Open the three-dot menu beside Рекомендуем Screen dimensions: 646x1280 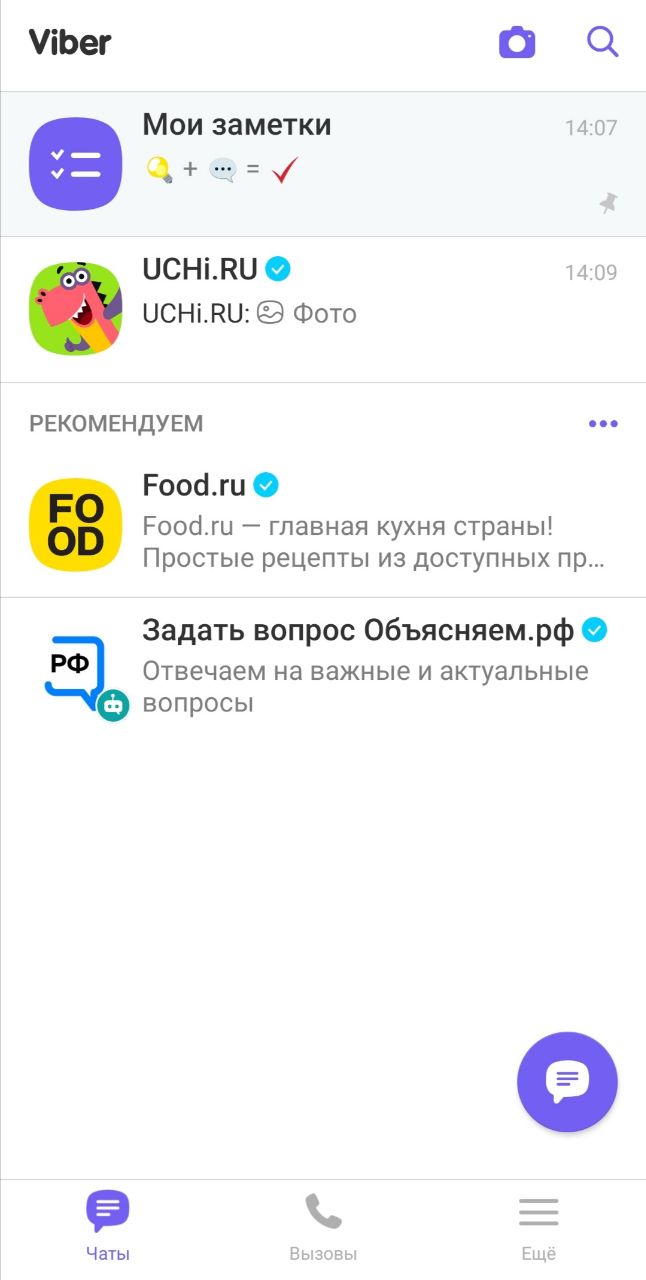pyautogui.click(x=603, y=424)
